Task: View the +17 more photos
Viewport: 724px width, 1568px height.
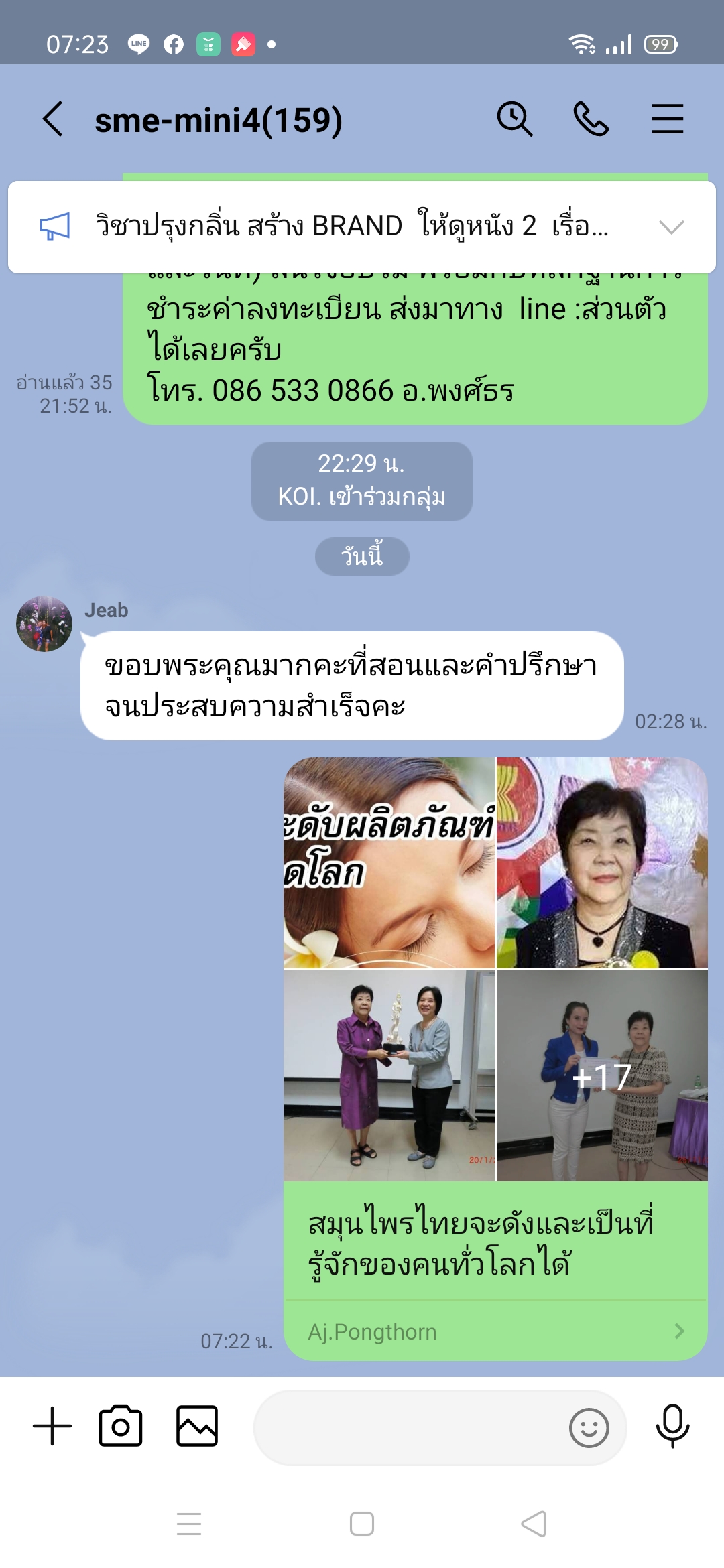Action: pos(602,1076)
